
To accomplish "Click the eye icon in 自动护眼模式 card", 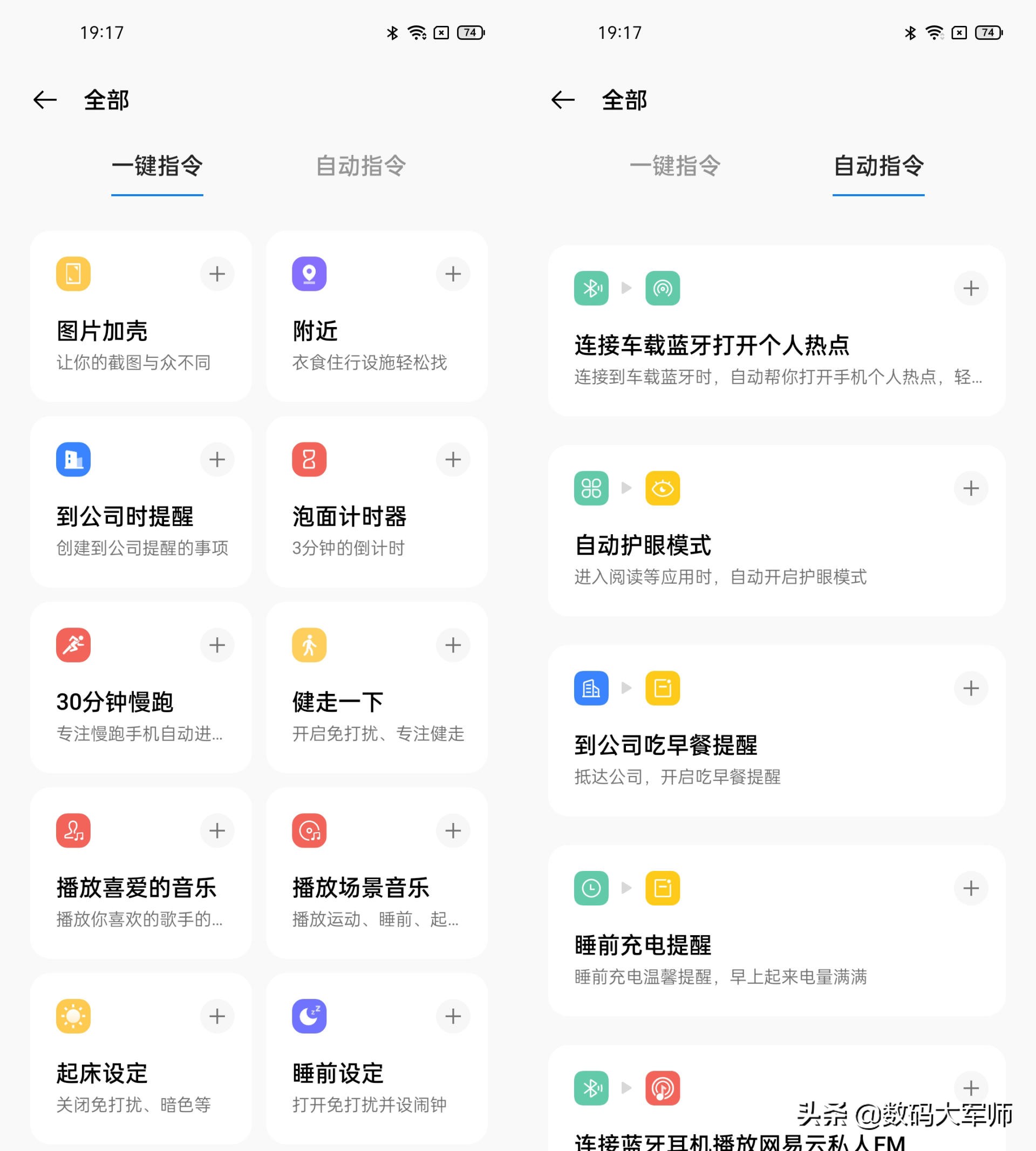I will coord(663,488).
